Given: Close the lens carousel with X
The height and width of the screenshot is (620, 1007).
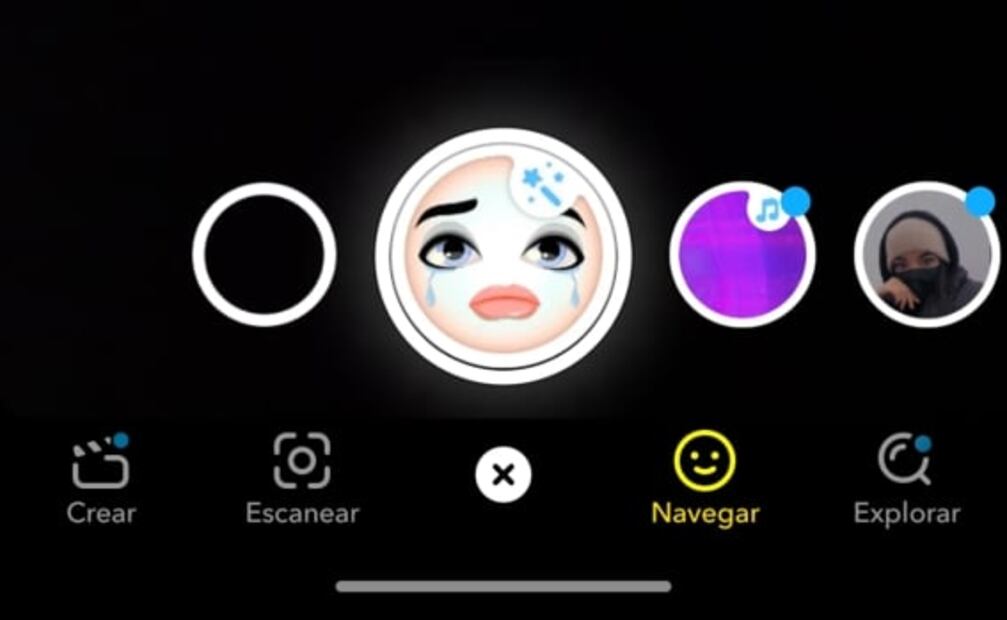Looking at the screenshot, I should click(503, 474).
